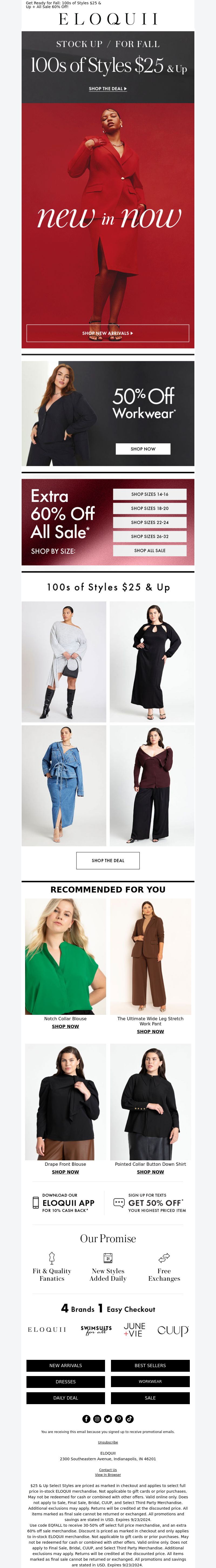Download the ELOQUII app banner
The image size is (216, 1568).
click(x=64, y=1203)
